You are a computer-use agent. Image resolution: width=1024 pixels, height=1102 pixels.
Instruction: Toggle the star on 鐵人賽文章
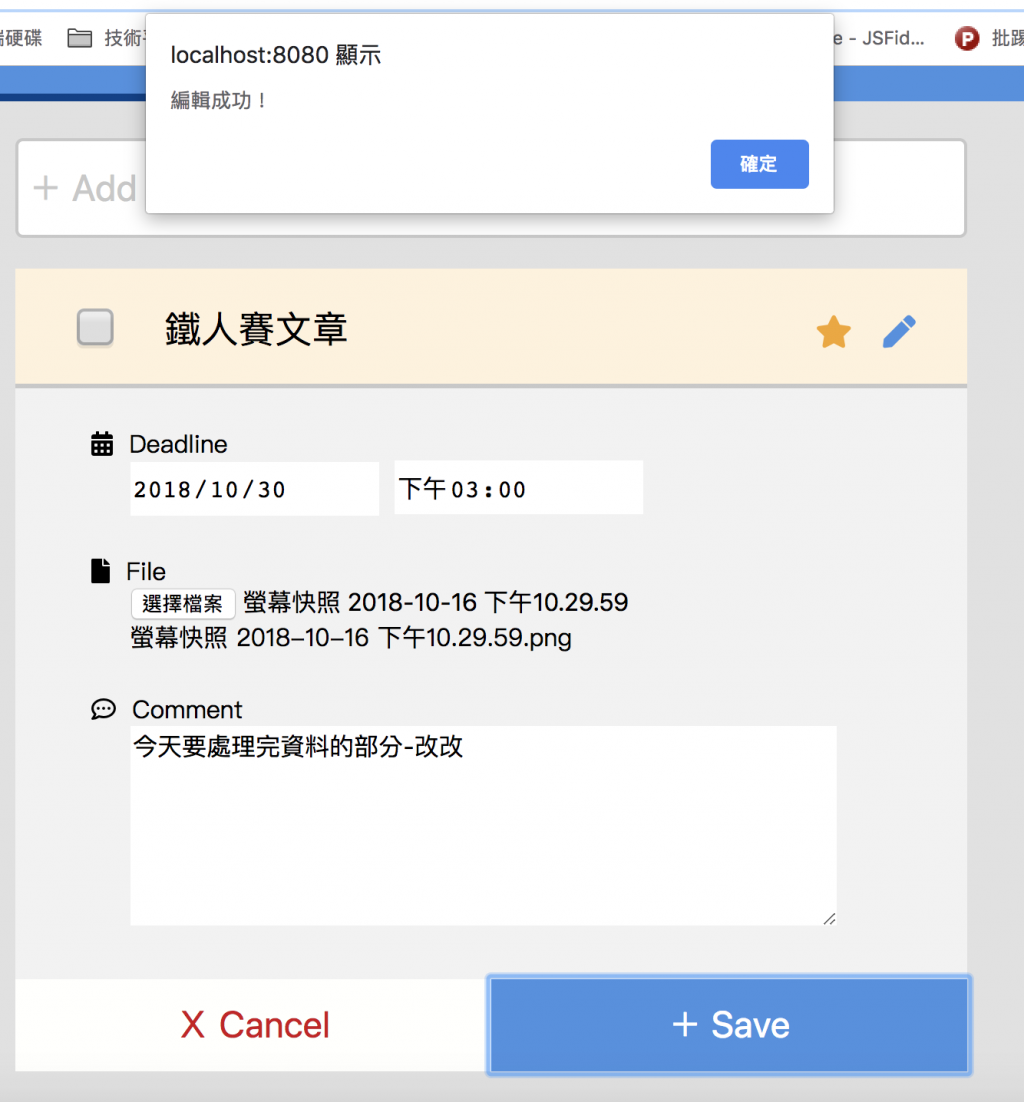833,331
